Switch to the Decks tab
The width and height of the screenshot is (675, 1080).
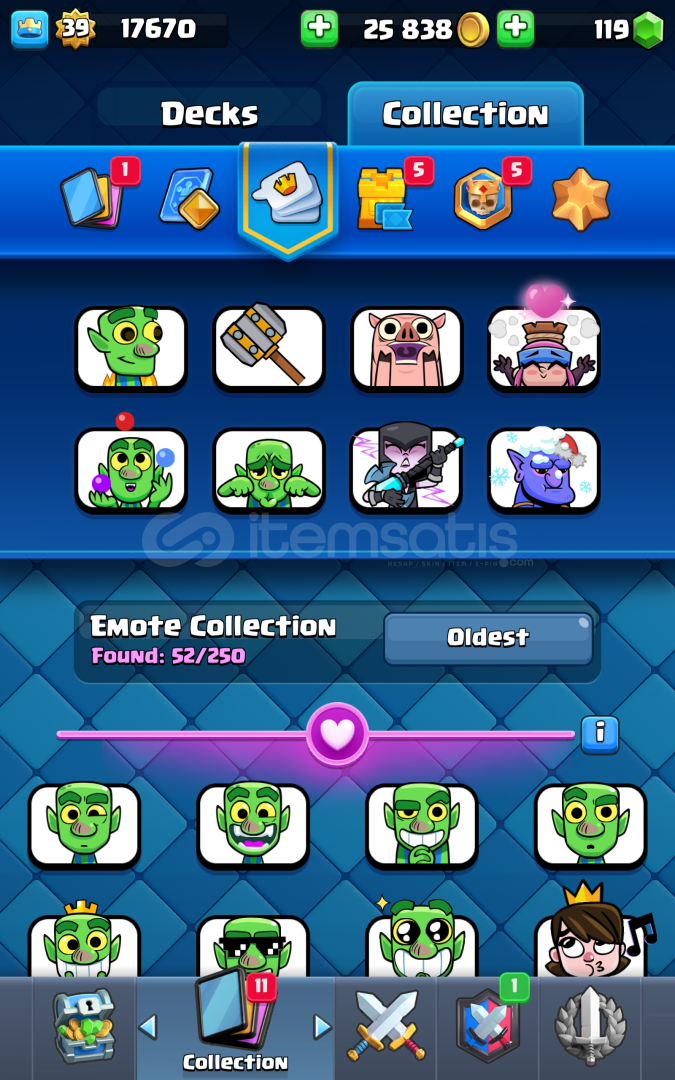click(209, 113)
